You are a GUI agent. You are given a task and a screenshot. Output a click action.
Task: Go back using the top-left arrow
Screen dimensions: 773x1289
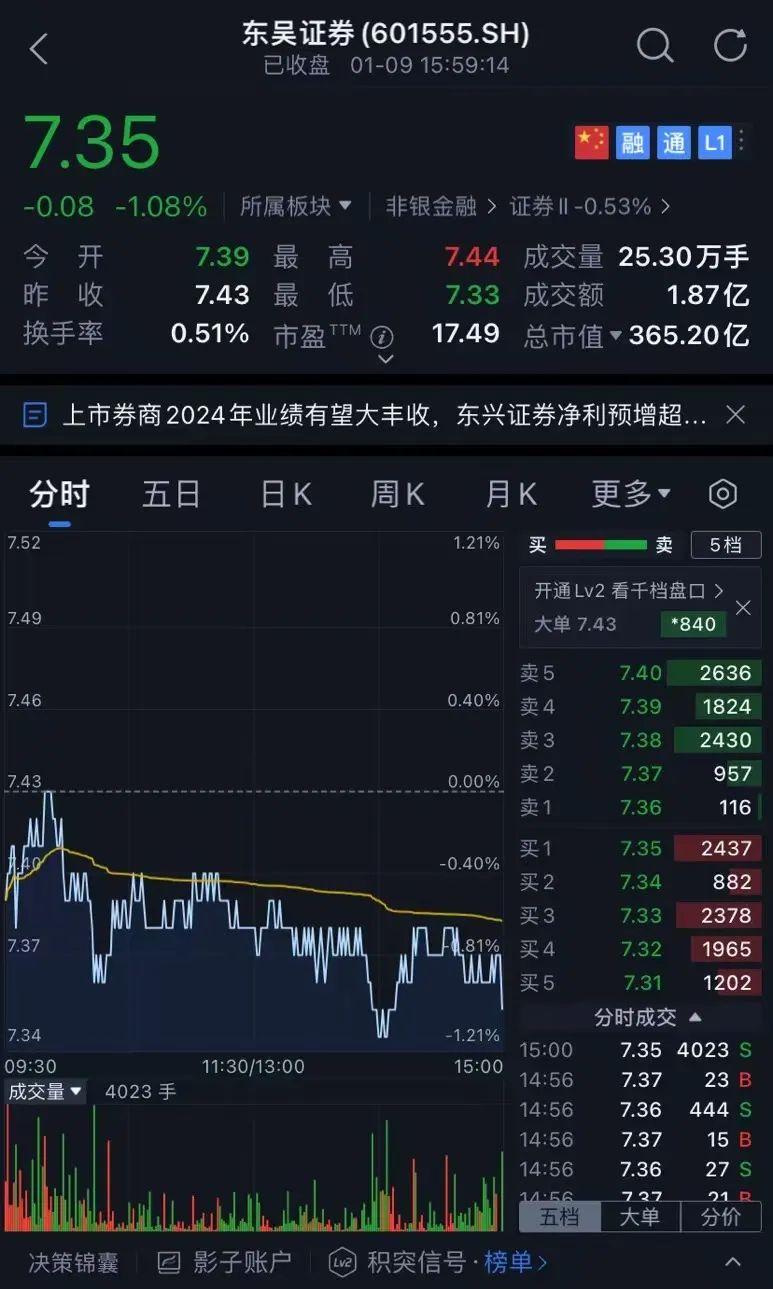(39, 48)
